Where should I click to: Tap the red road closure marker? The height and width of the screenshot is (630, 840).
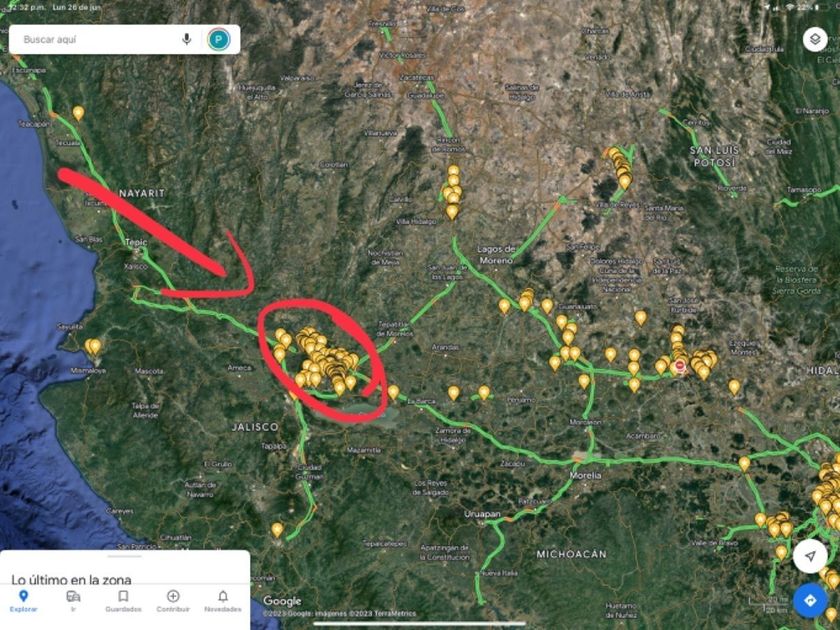tap(680, 366)
